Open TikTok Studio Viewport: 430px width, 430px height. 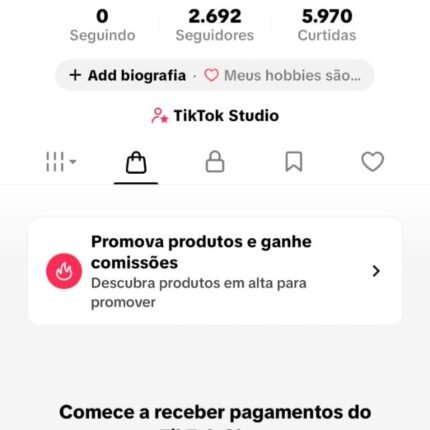pyautogui.click(x=215, y=116)
